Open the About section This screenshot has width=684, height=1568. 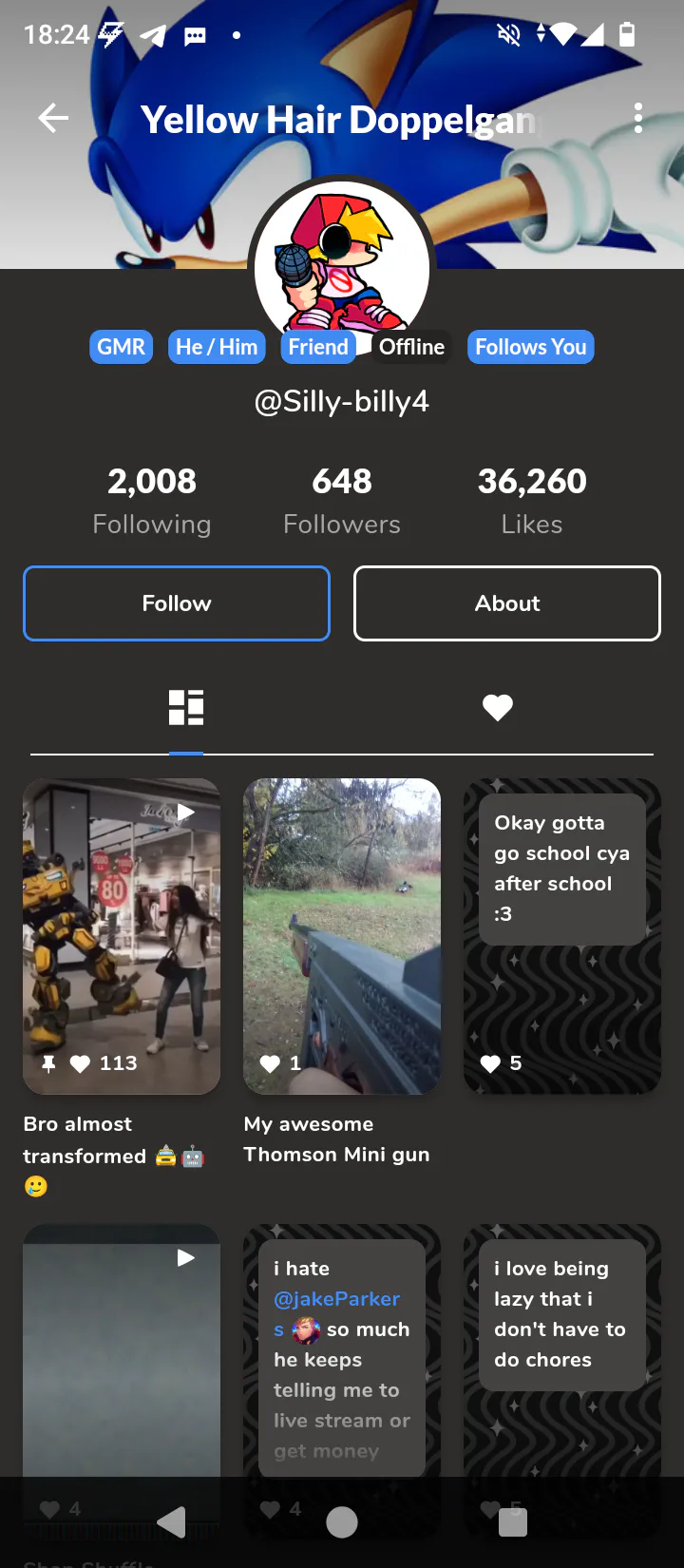(507, 603)
